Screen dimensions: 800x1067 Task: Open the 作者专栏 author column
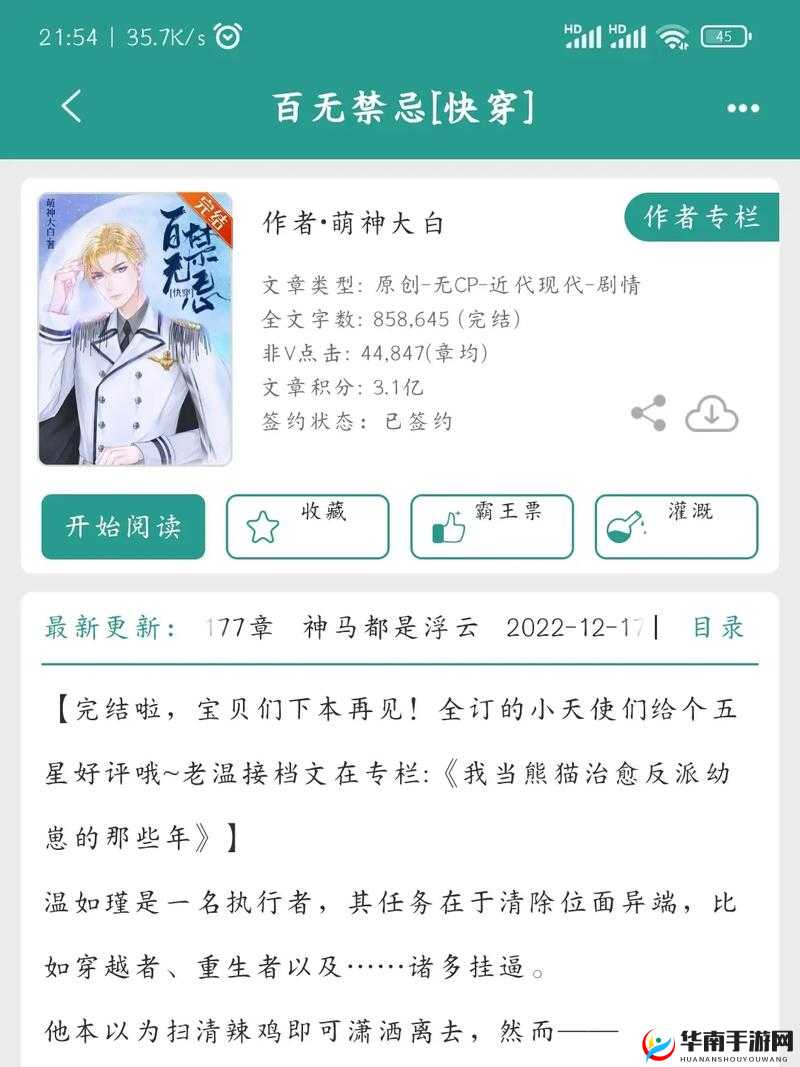[x=700, y=215]
